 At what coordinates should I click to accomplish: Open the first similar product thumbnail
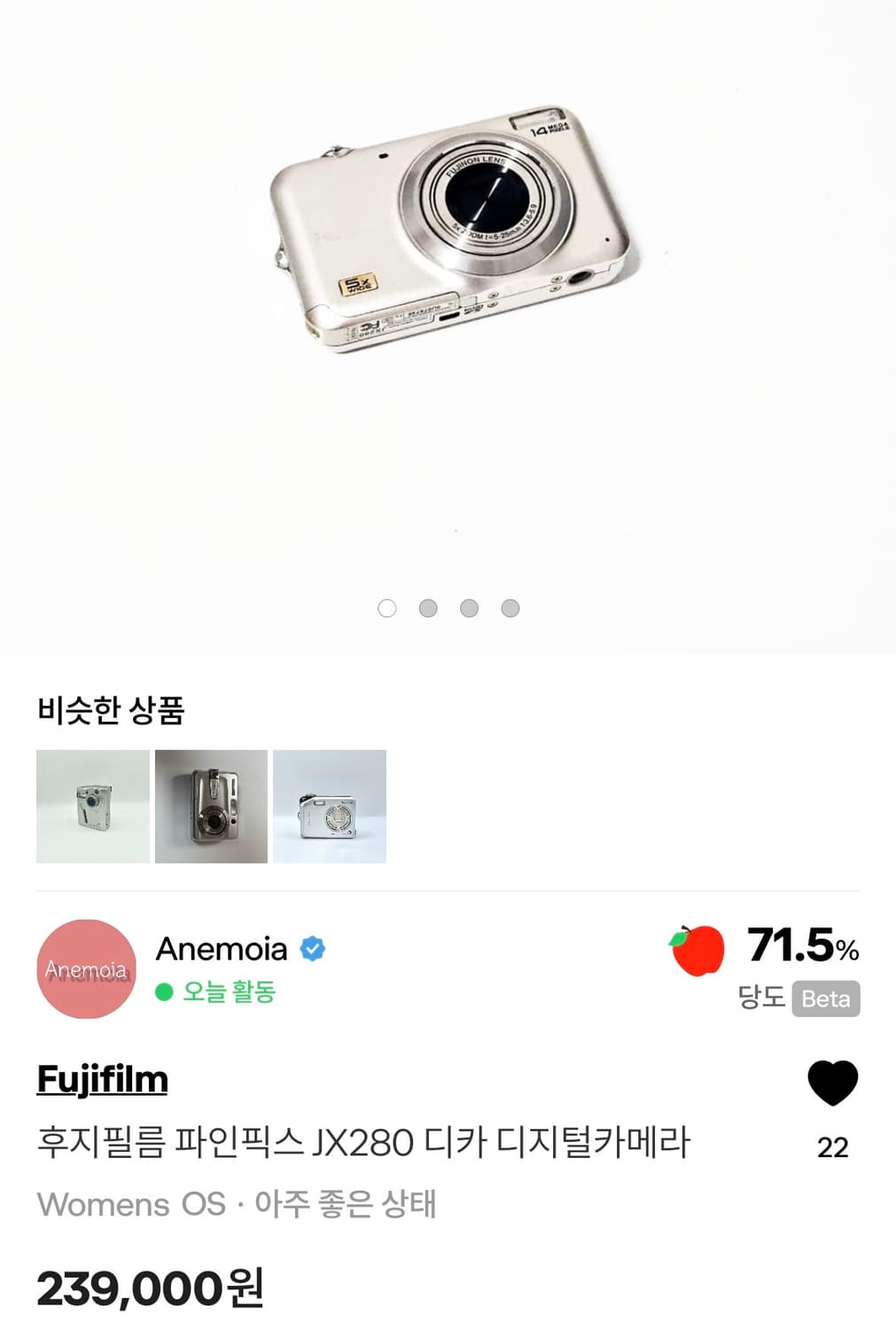coord(92,805)
